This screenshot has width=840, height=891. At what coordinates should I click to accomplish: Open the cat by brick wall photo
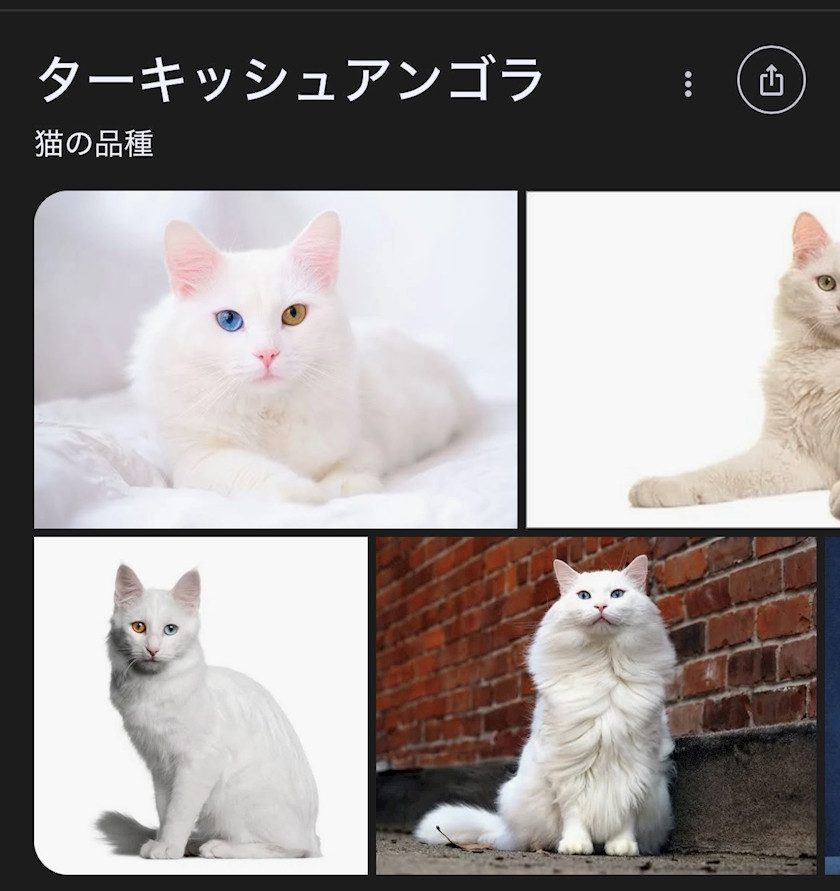click(x=596, y=705)
